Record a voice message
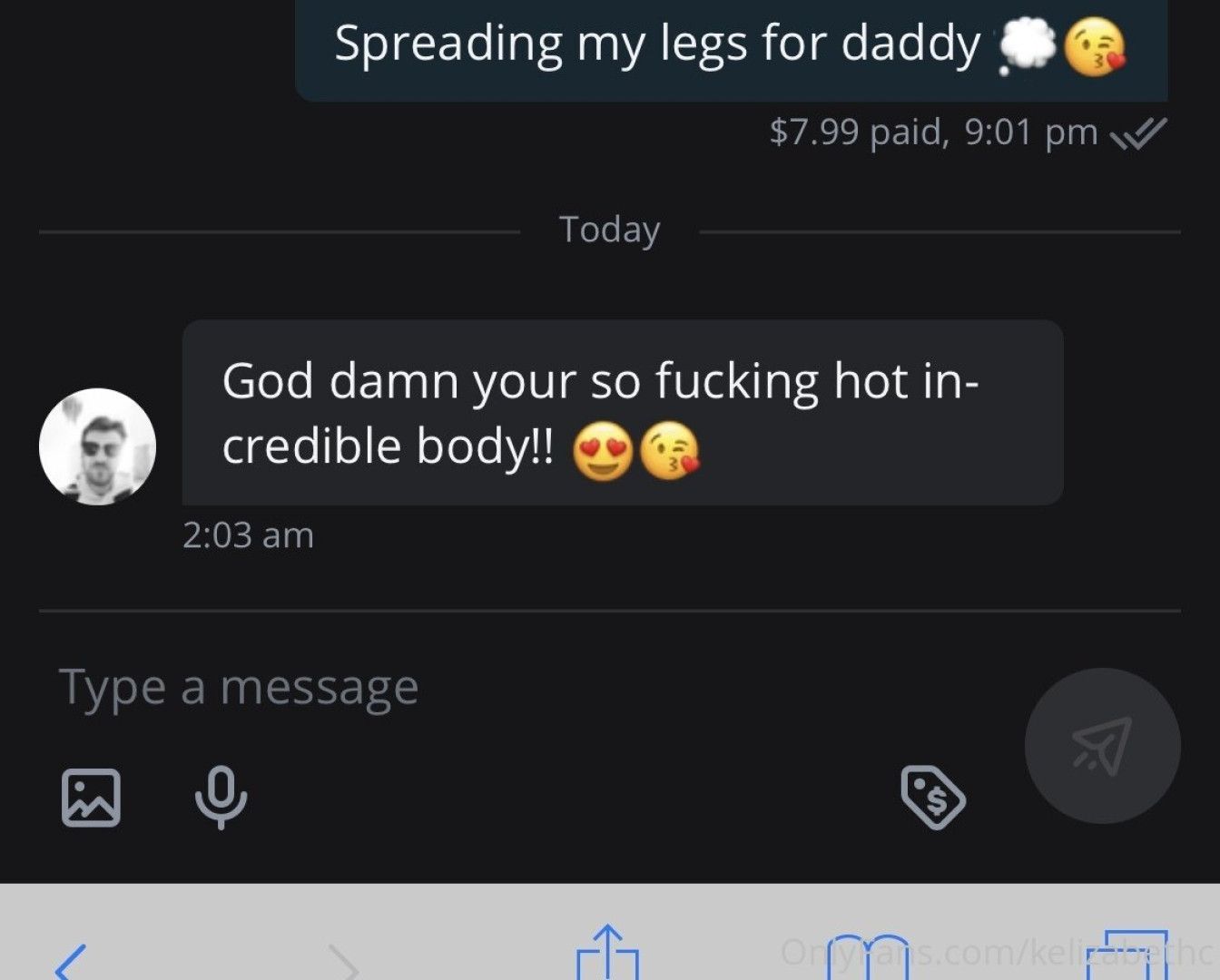This screenshot has width=1220, height=980. [221, 797]
